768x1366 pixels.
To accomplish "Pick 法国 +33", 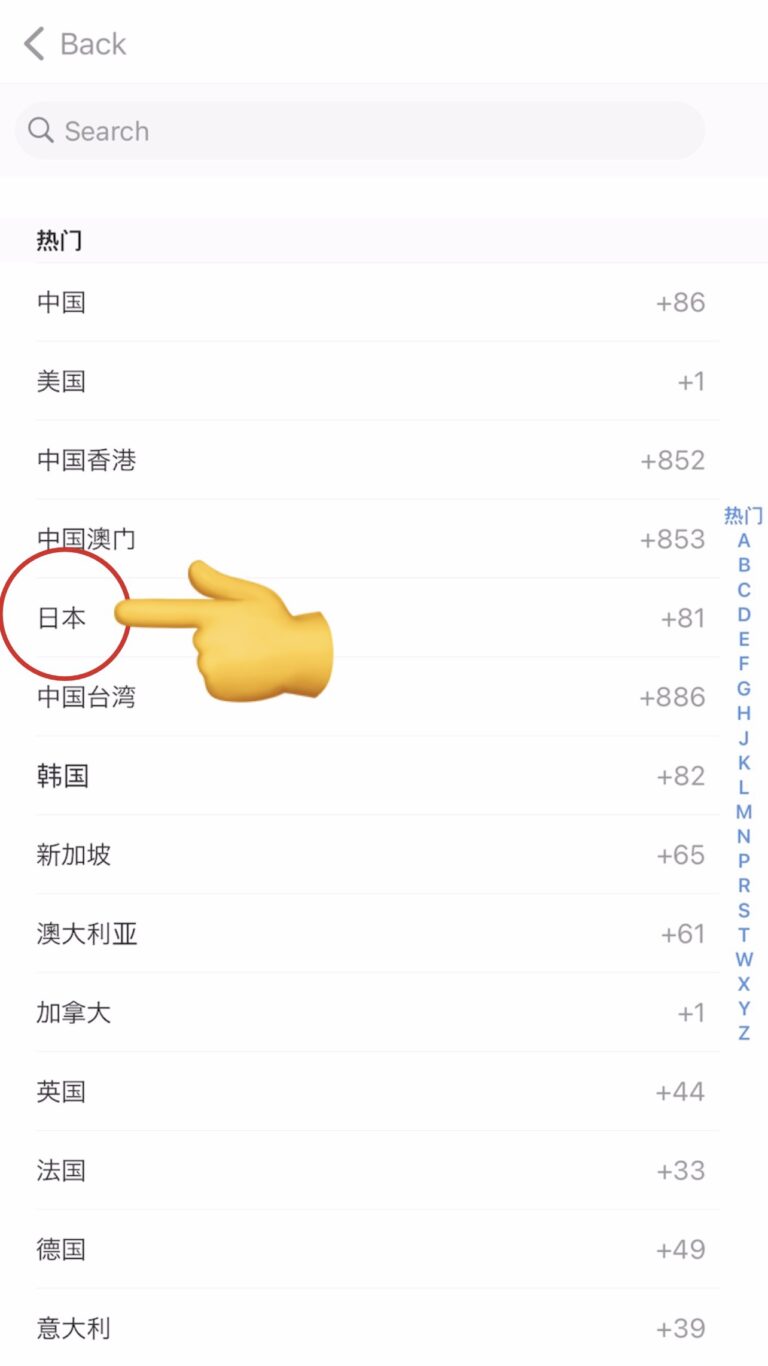I will click(x=370, y=1171).
